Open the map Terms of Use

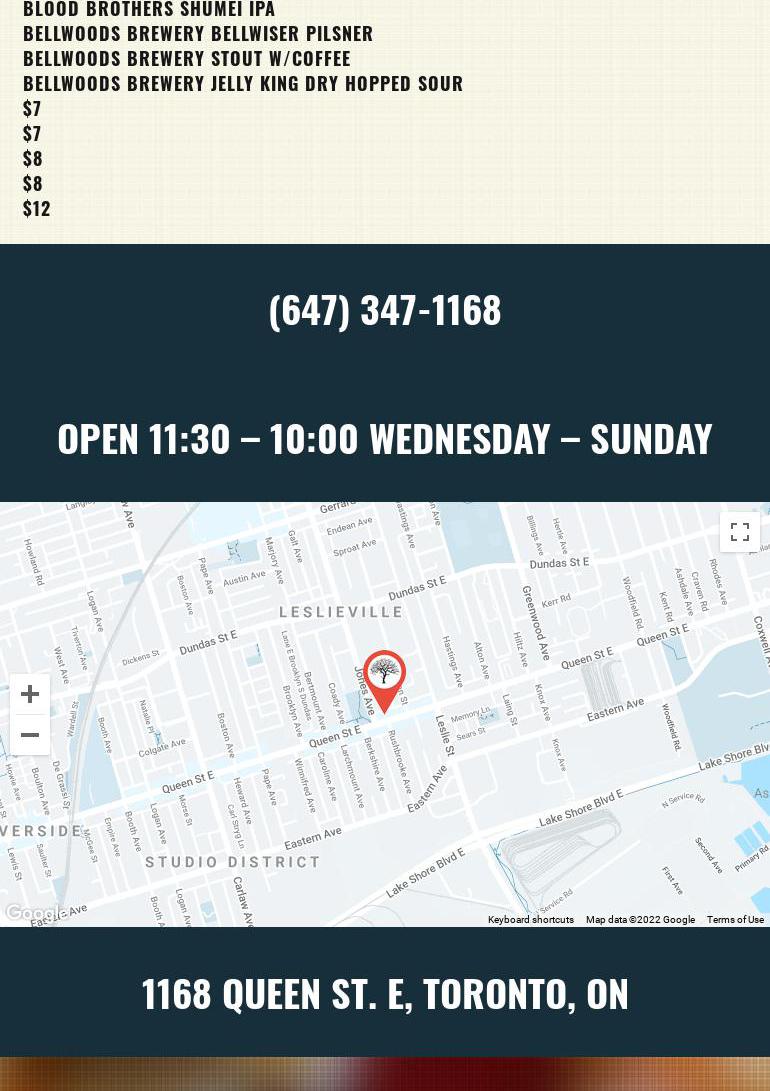(735, 920)
